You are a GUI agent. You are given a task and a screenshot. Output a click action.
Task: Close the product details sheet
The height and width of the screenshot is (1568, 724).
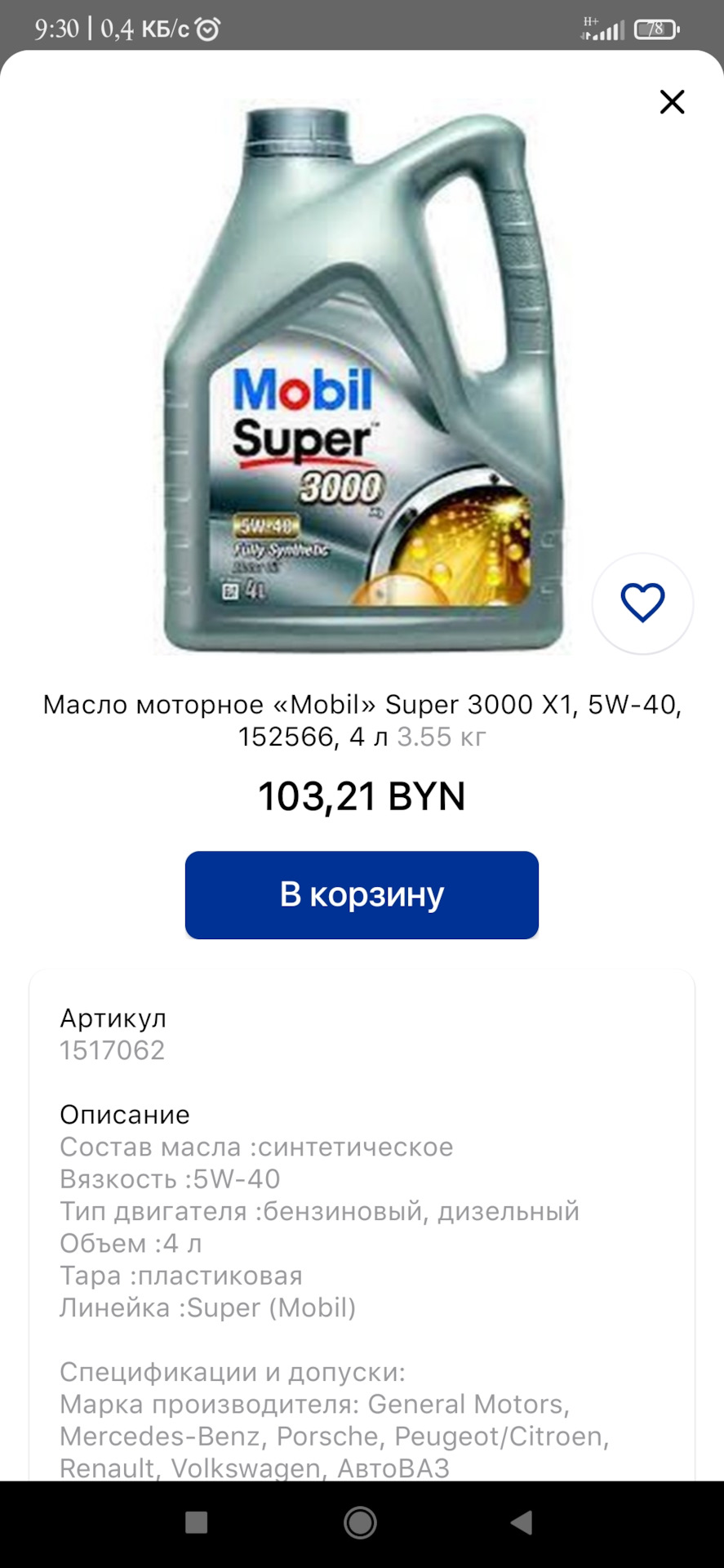pyautogui.click(x=672, y=102)
